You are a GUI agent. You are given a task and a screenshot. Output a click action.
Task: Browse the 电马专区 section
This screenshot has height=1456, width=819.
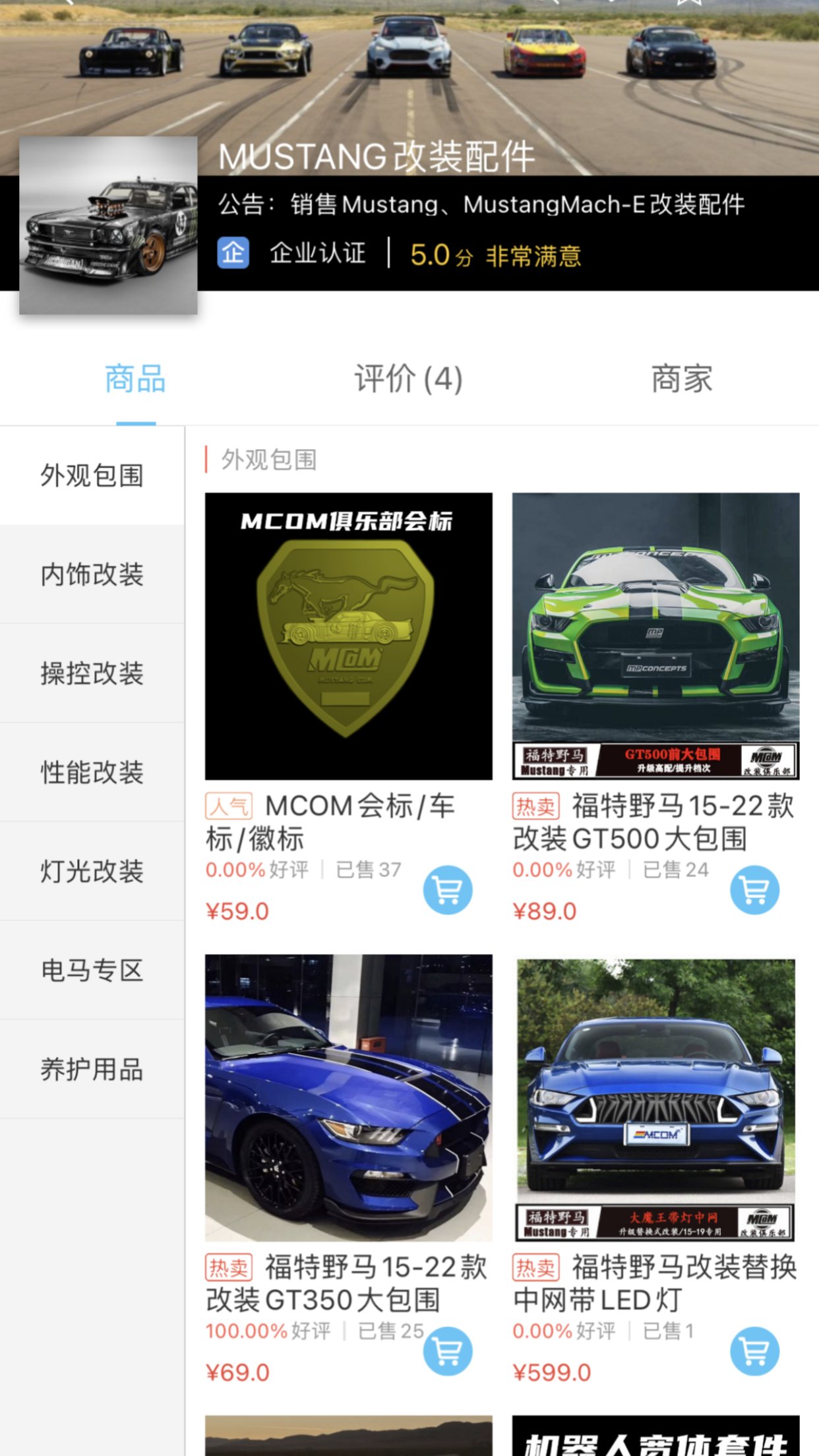coord(91,971)
